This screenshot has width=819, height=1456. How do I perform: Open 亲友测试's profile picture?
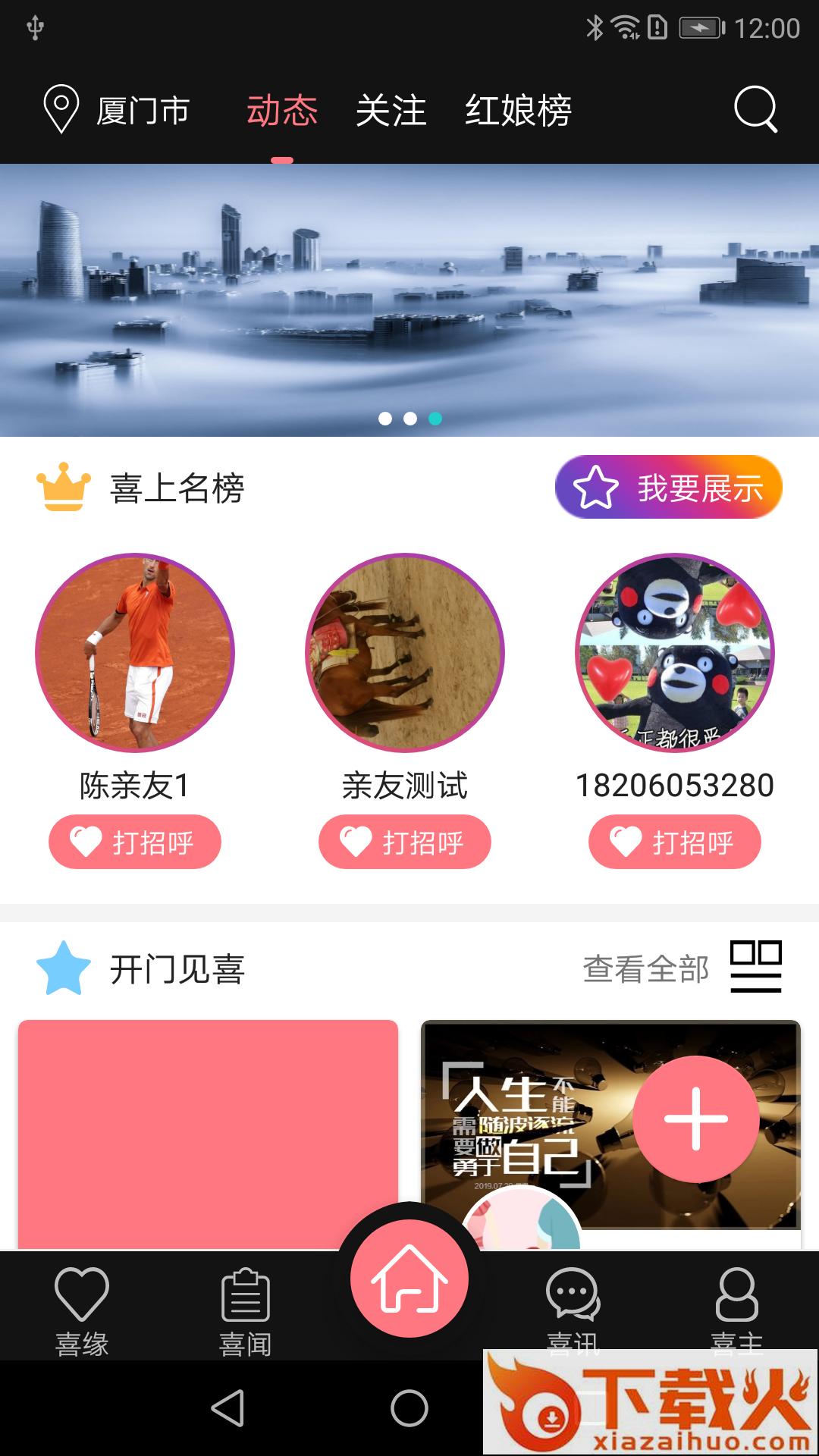tap(405, 653)
